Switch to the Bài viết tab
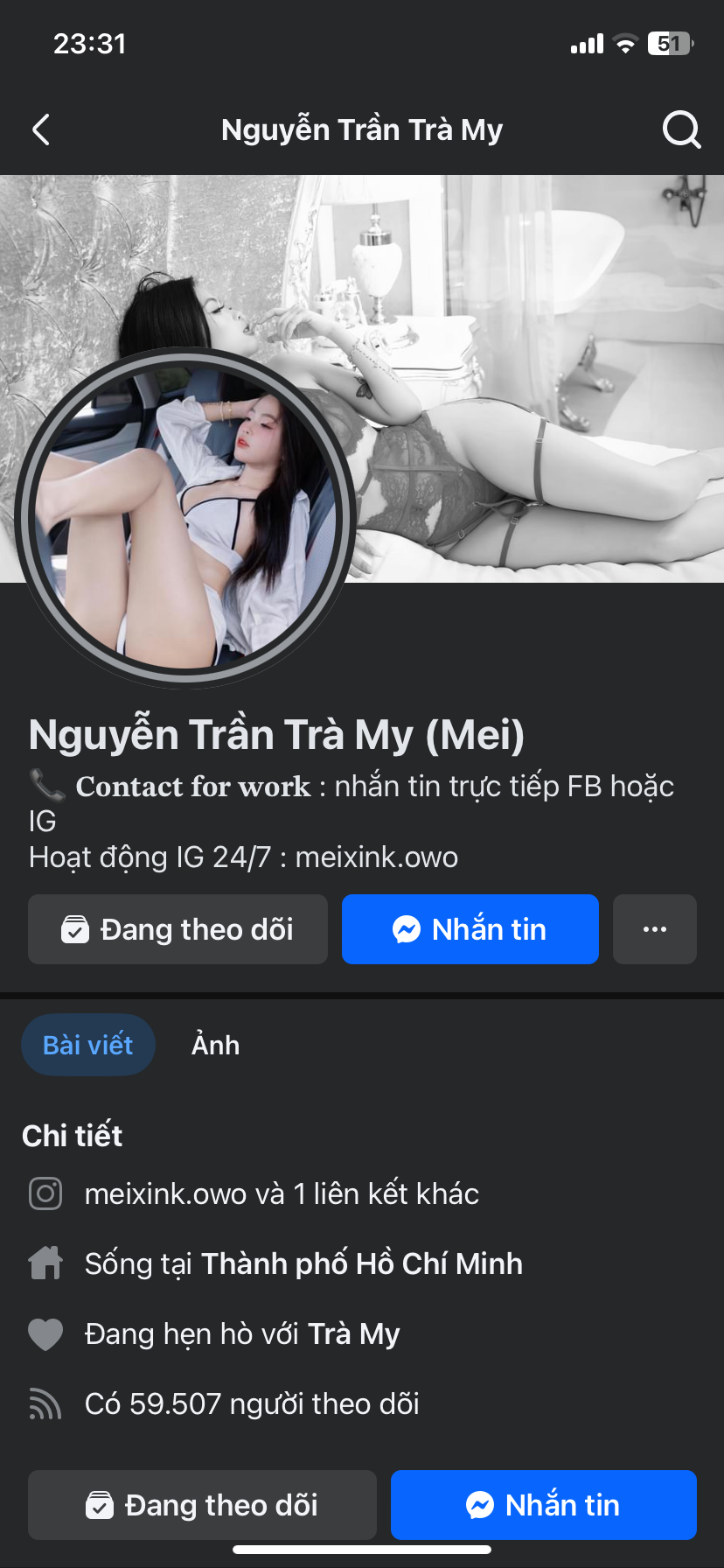 click(88, 1045)
